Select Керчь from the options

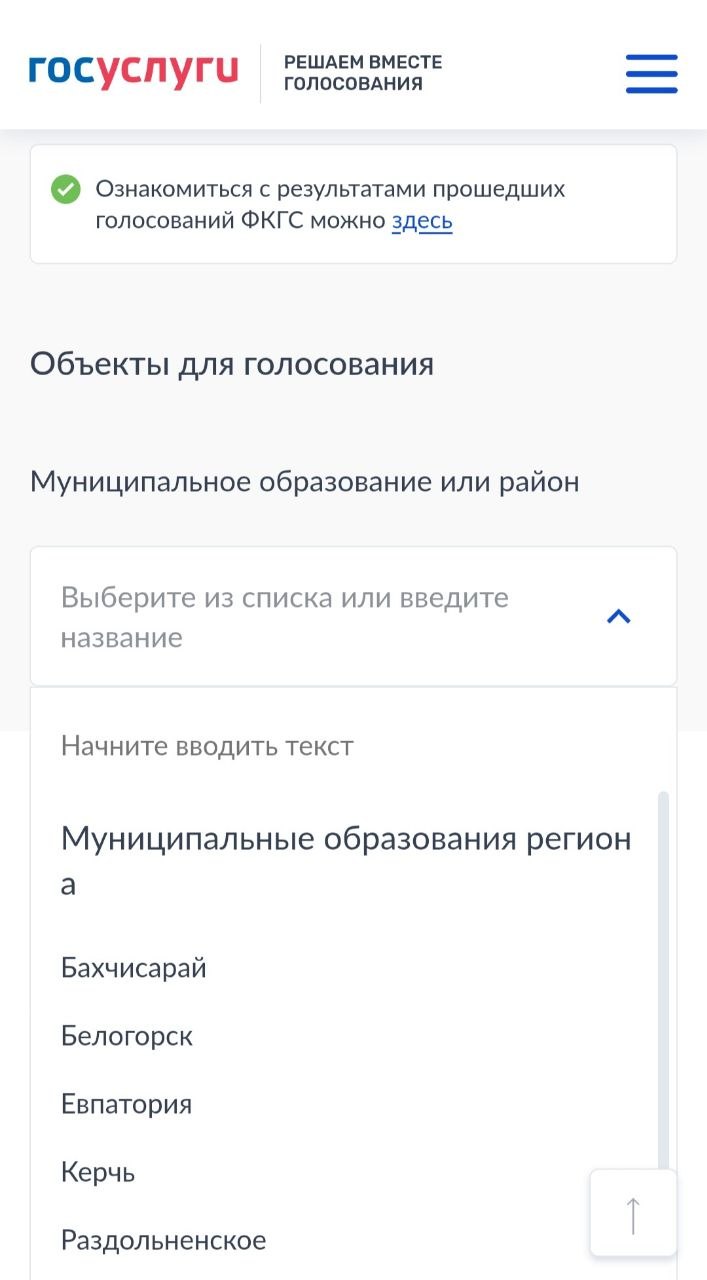[98, 1172]
